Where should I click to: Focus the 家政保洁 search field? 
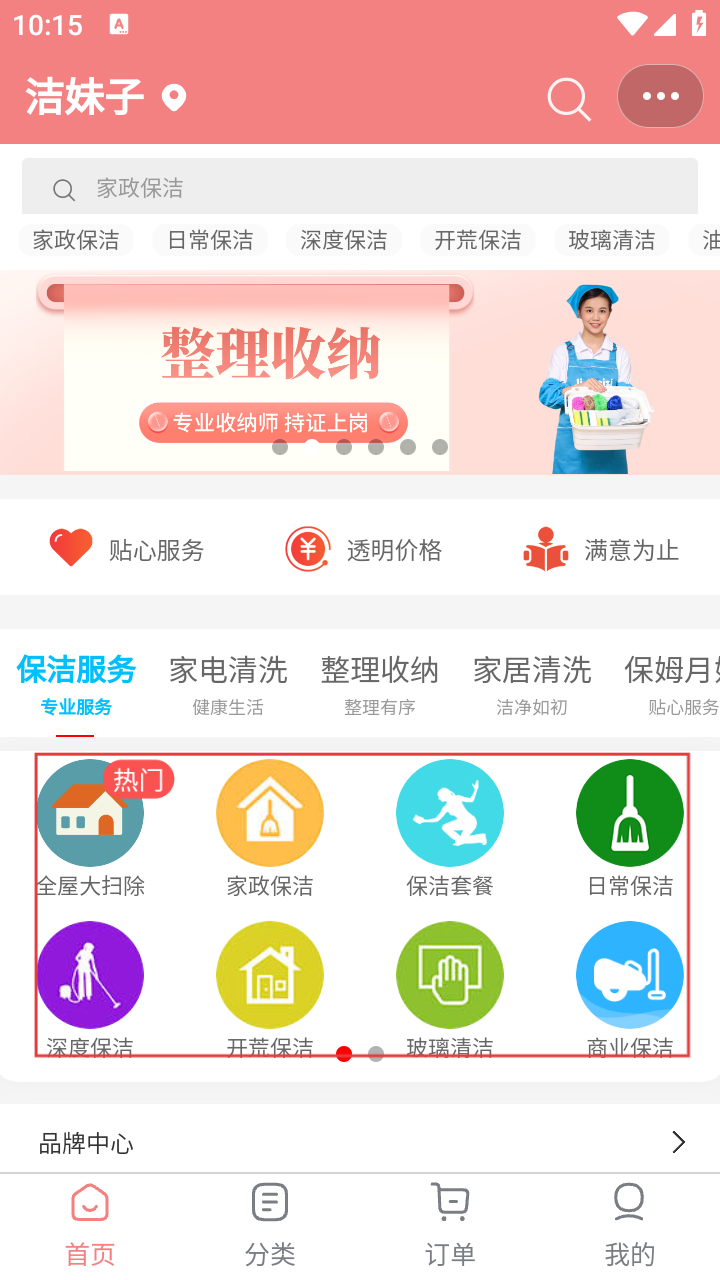pyautogui.click(x=360, y=188)
